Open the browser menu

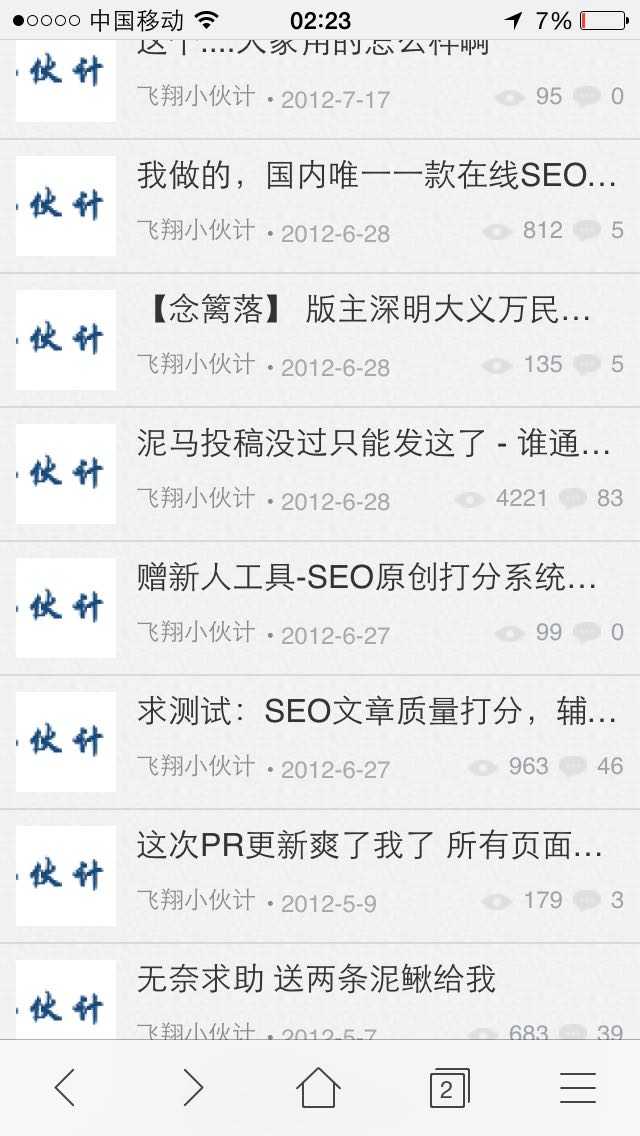pos(577,1087)
